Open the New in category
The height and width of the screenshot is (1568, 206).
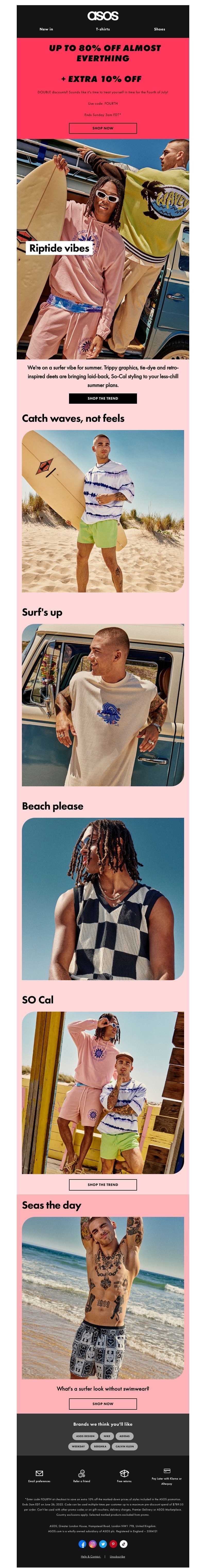[x=46, y=29]
